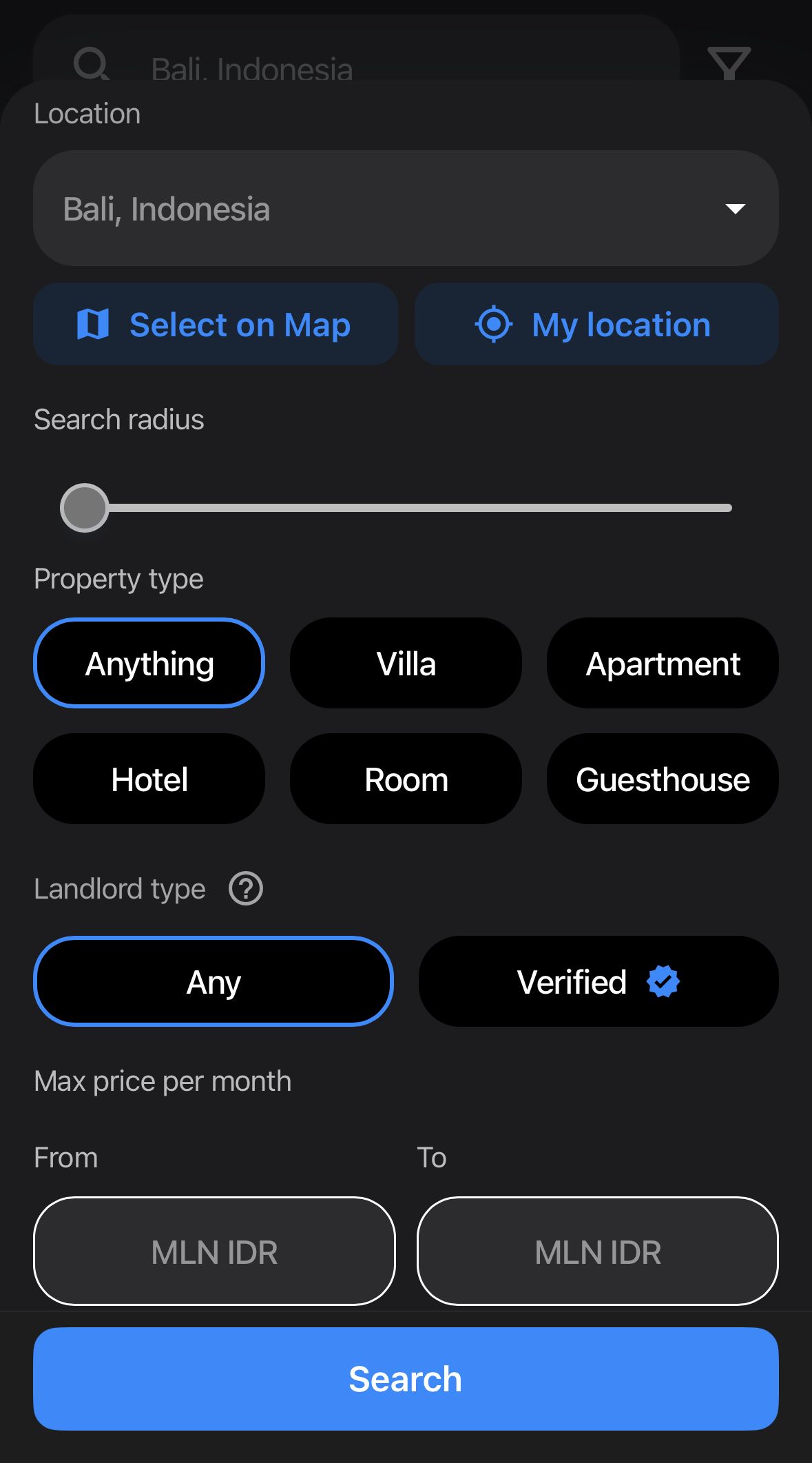Enable the Verified landlord filter
812x1463 pixels.
click(596, 981)
